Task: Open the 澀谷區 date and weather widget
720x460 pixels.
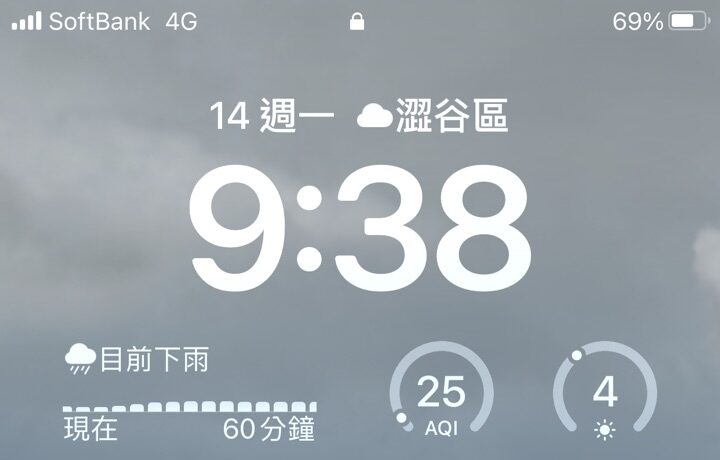Action: [359, 118]
